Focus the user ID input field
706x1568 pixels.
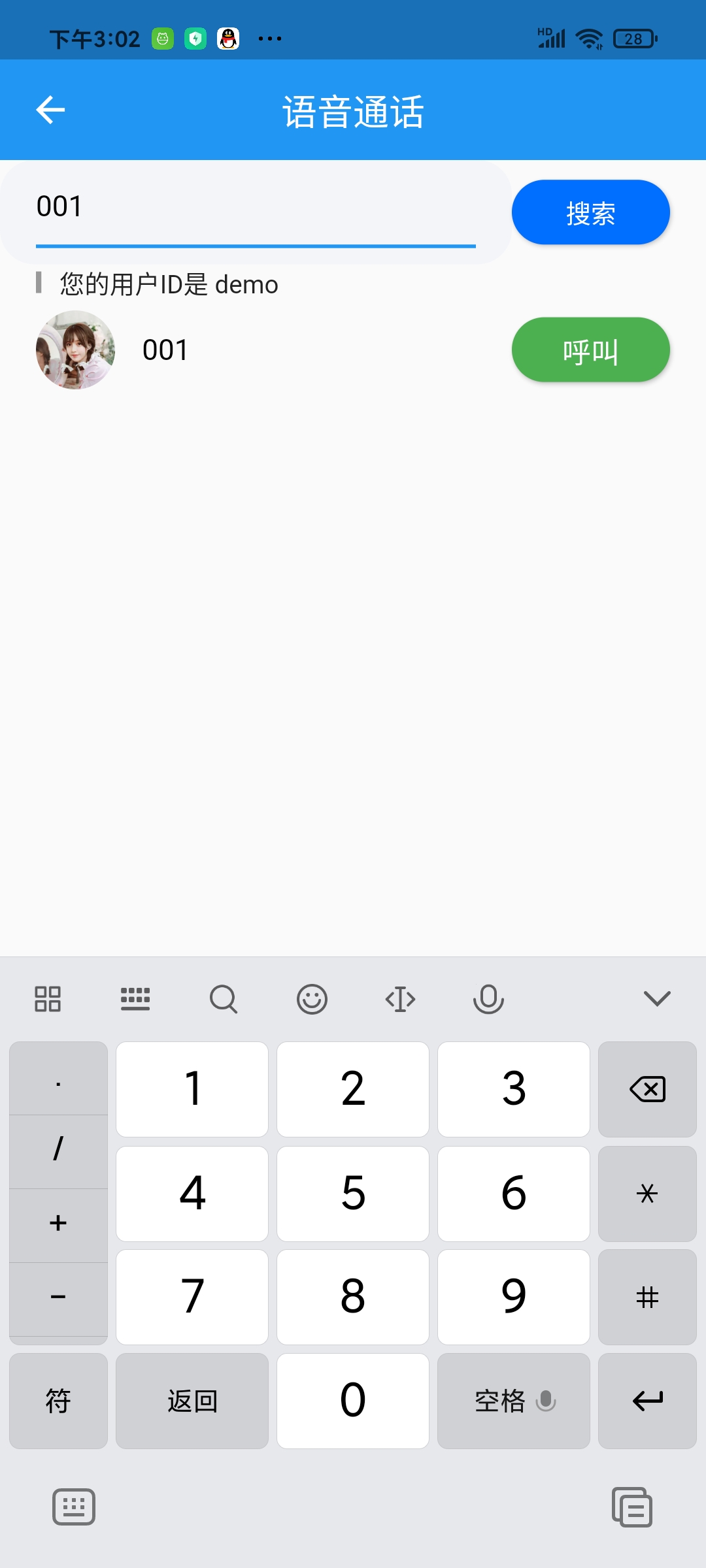pyautogui.click(x=256, y=212)
